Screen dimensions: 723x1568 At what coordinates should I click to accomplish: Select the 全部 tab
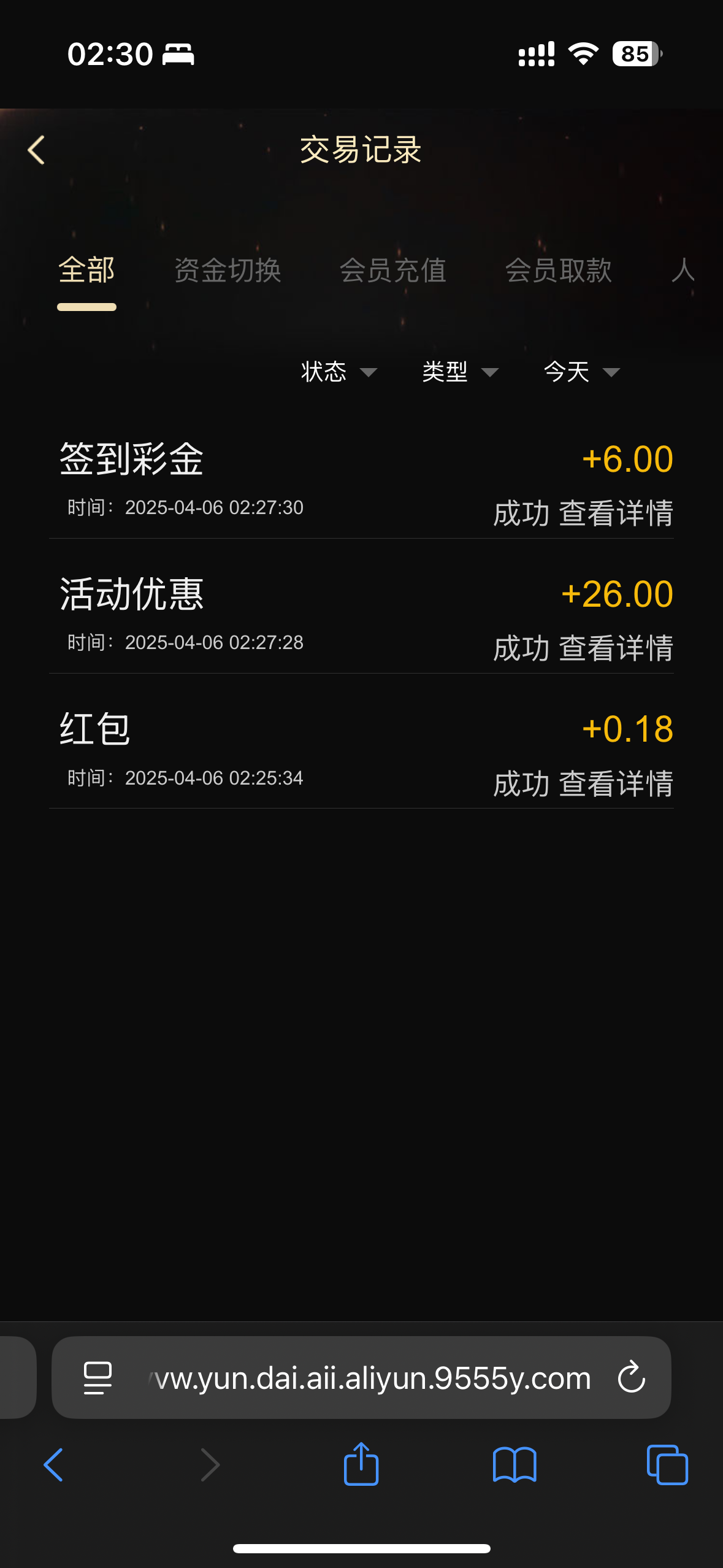(86, 271)
